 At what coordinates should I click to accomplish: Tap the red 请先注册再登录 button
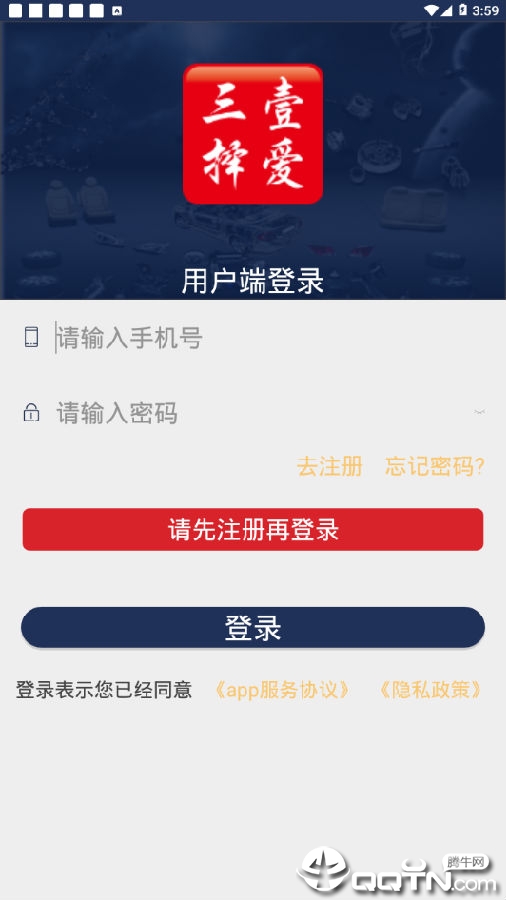click(x=253, y=529)
